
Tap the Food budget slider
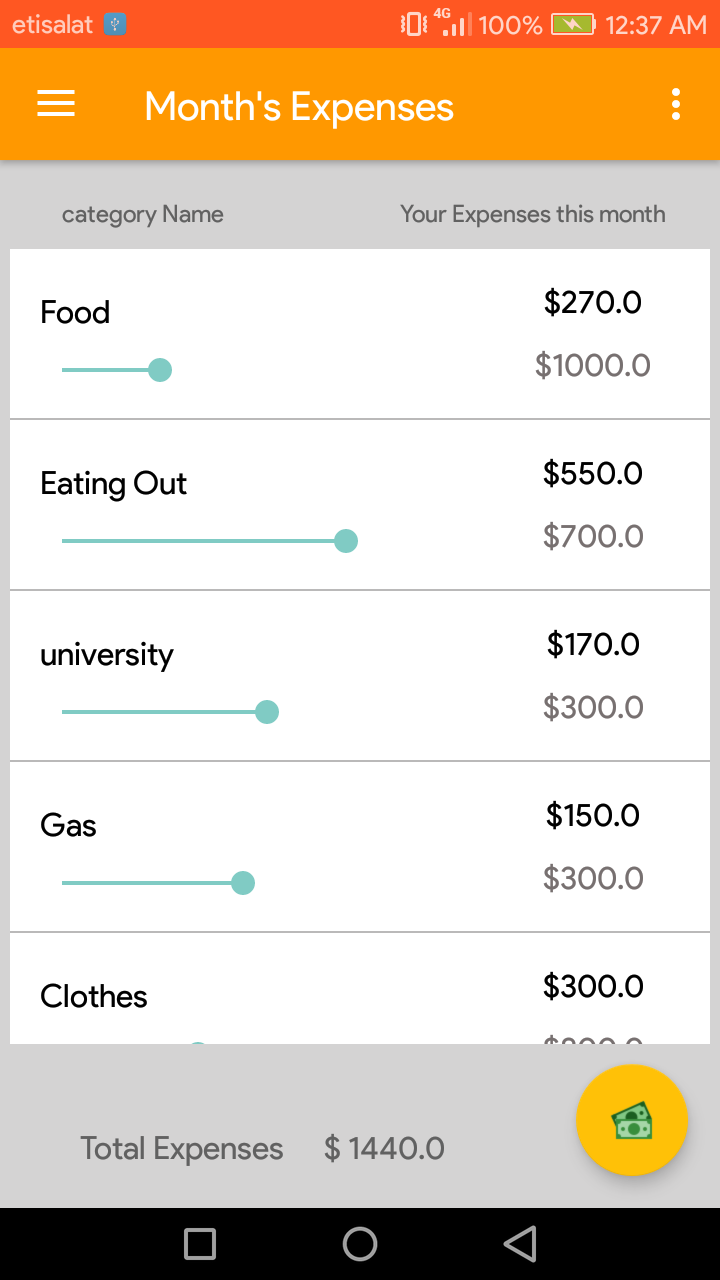[x=160, y=370]
